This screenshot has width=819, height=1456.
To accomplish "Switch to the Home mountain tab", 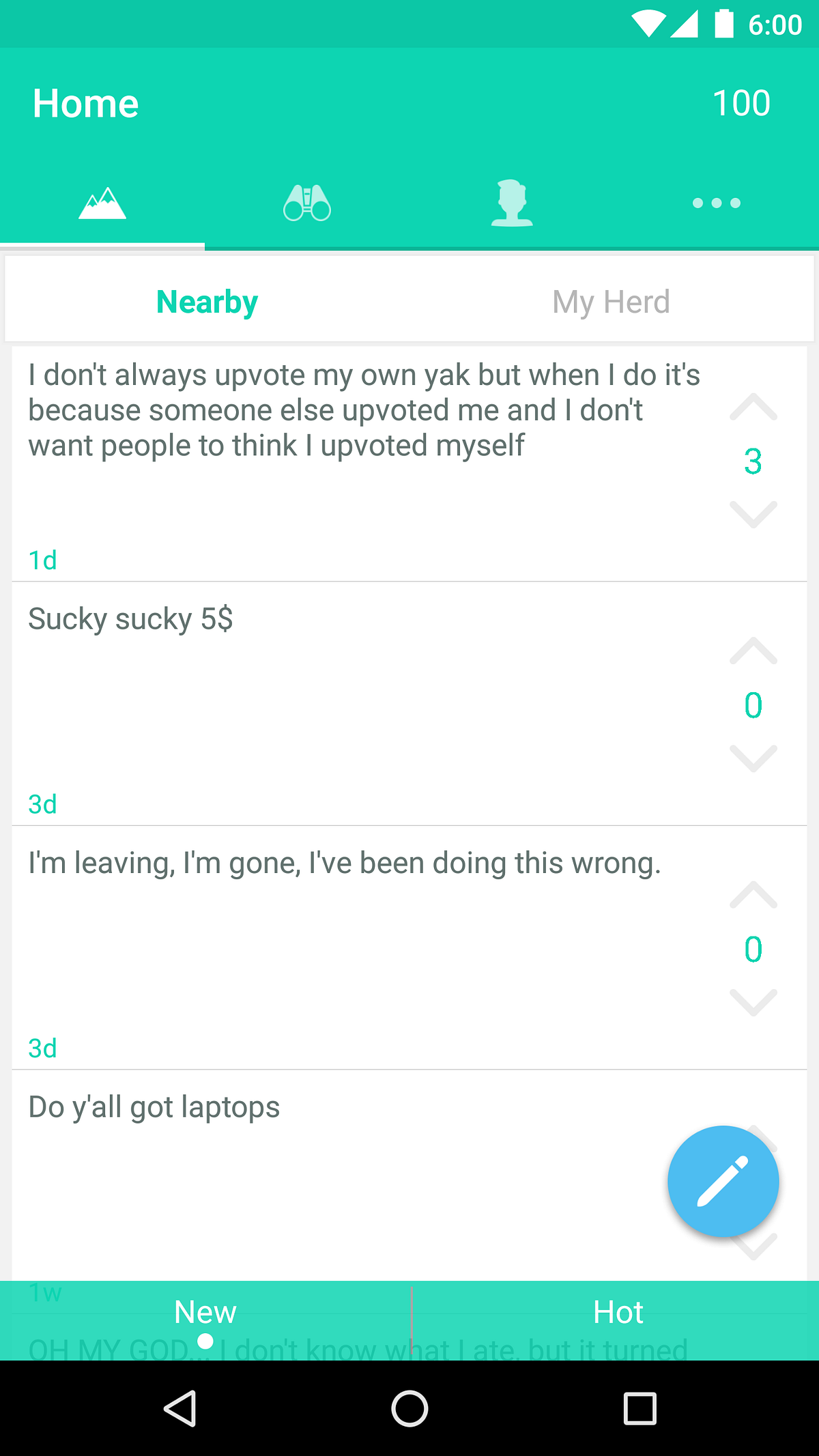I will 102,203.
